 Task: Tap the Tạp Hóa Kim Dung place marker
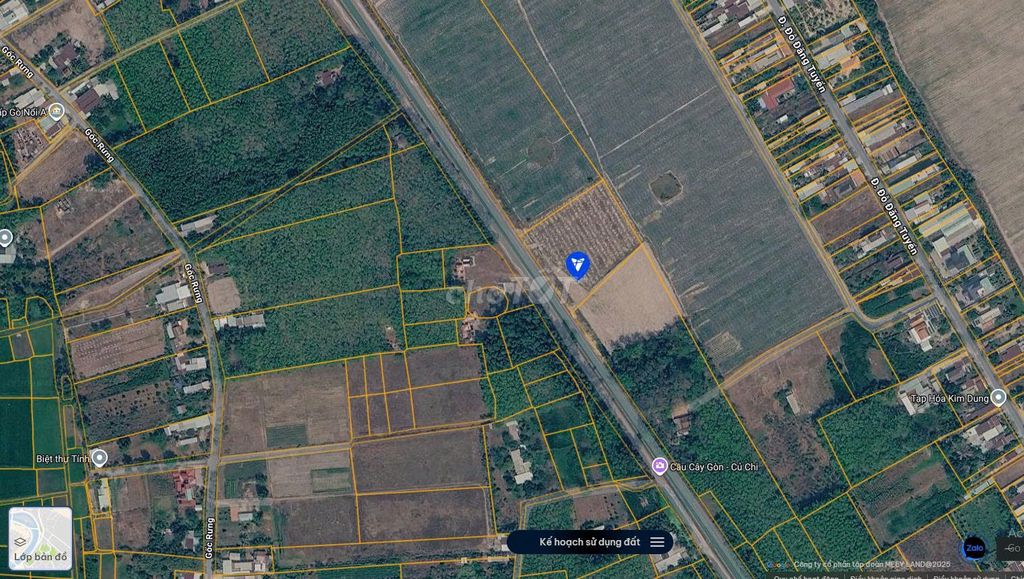[x=998, y=397]
